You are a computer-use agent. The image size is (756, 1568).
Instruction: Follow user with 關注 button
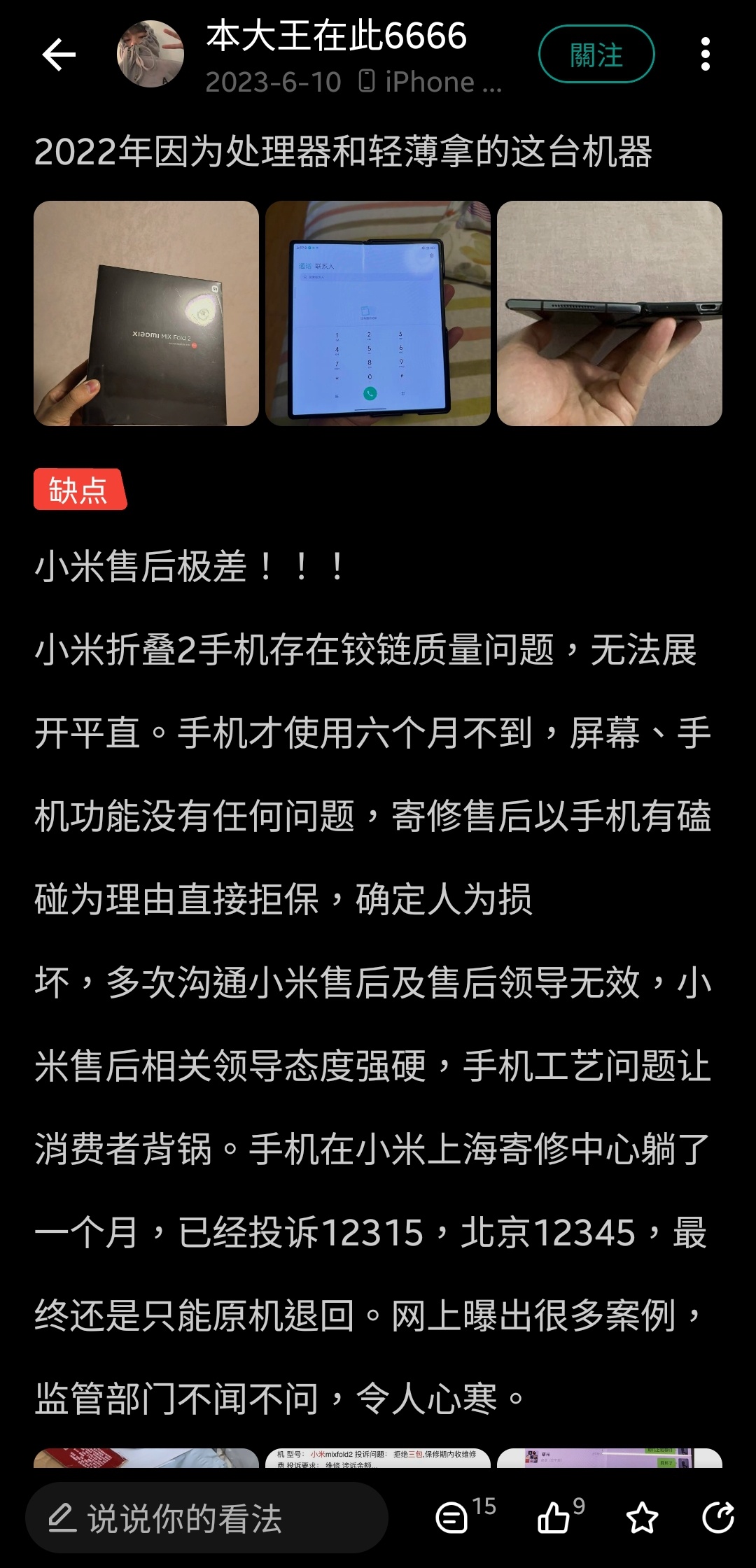click(596, 55)
